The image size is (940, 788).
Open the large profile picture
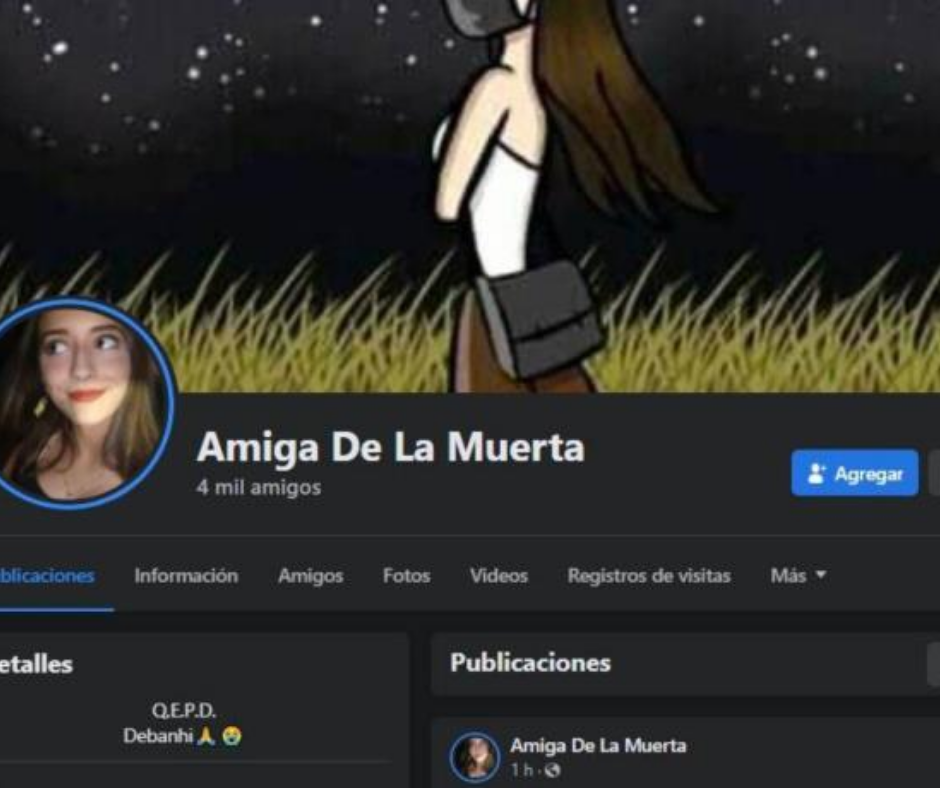tap(80, 404)
